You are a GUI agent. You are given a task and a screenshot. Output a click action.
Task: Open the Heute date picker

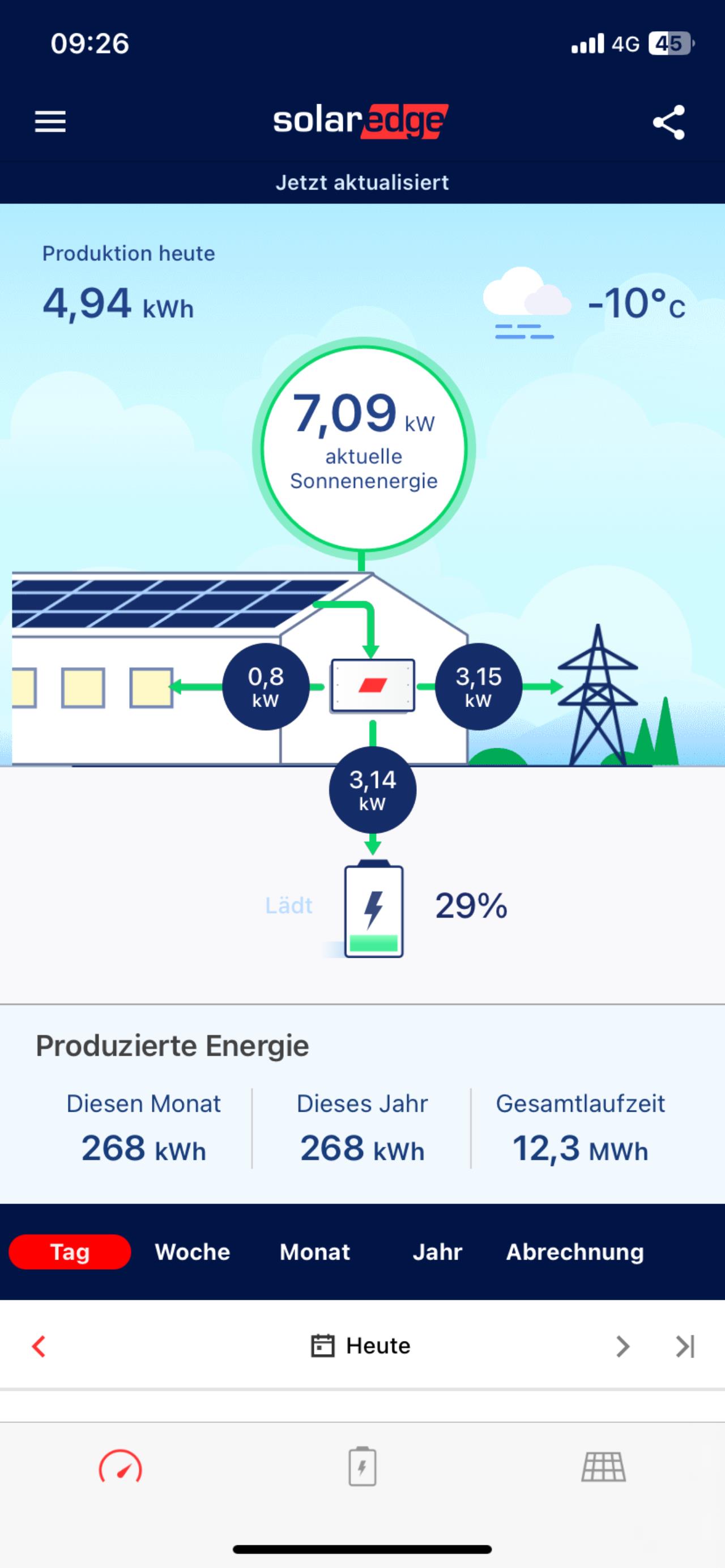click(361, 1346)
